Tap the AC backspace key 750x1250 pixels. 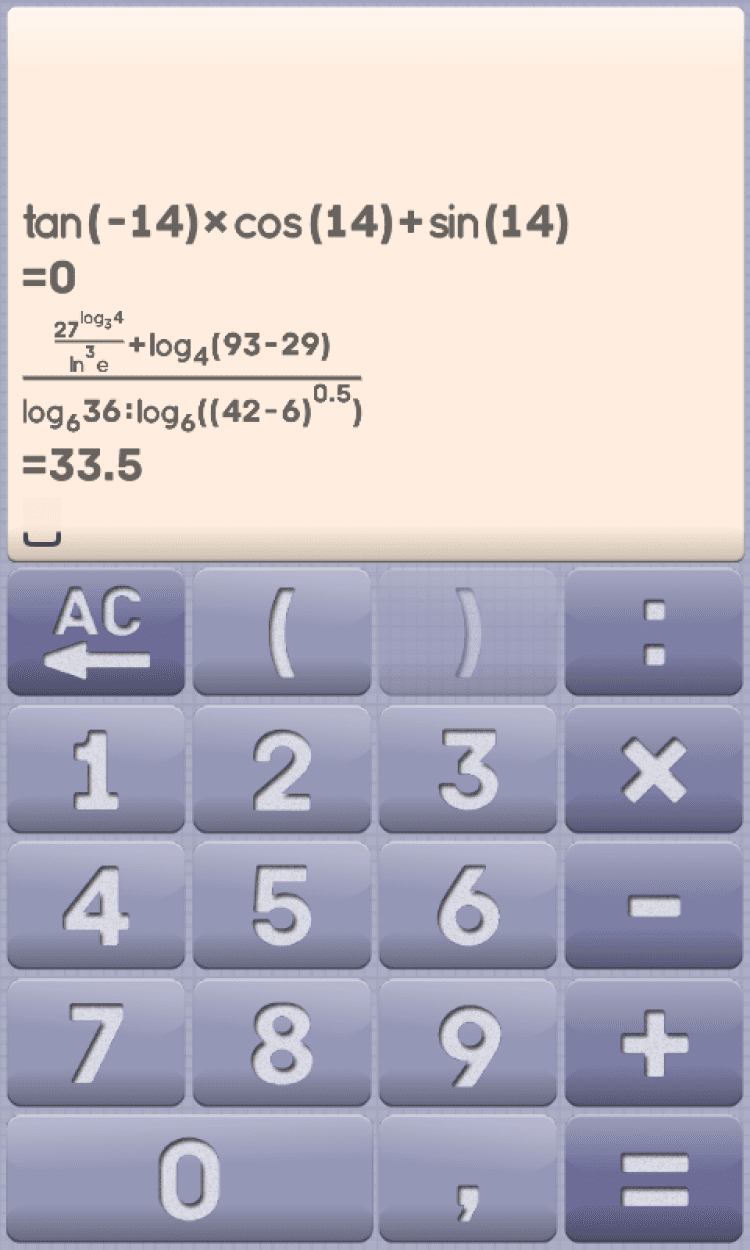pyautogui.click(x=96, y=632)
